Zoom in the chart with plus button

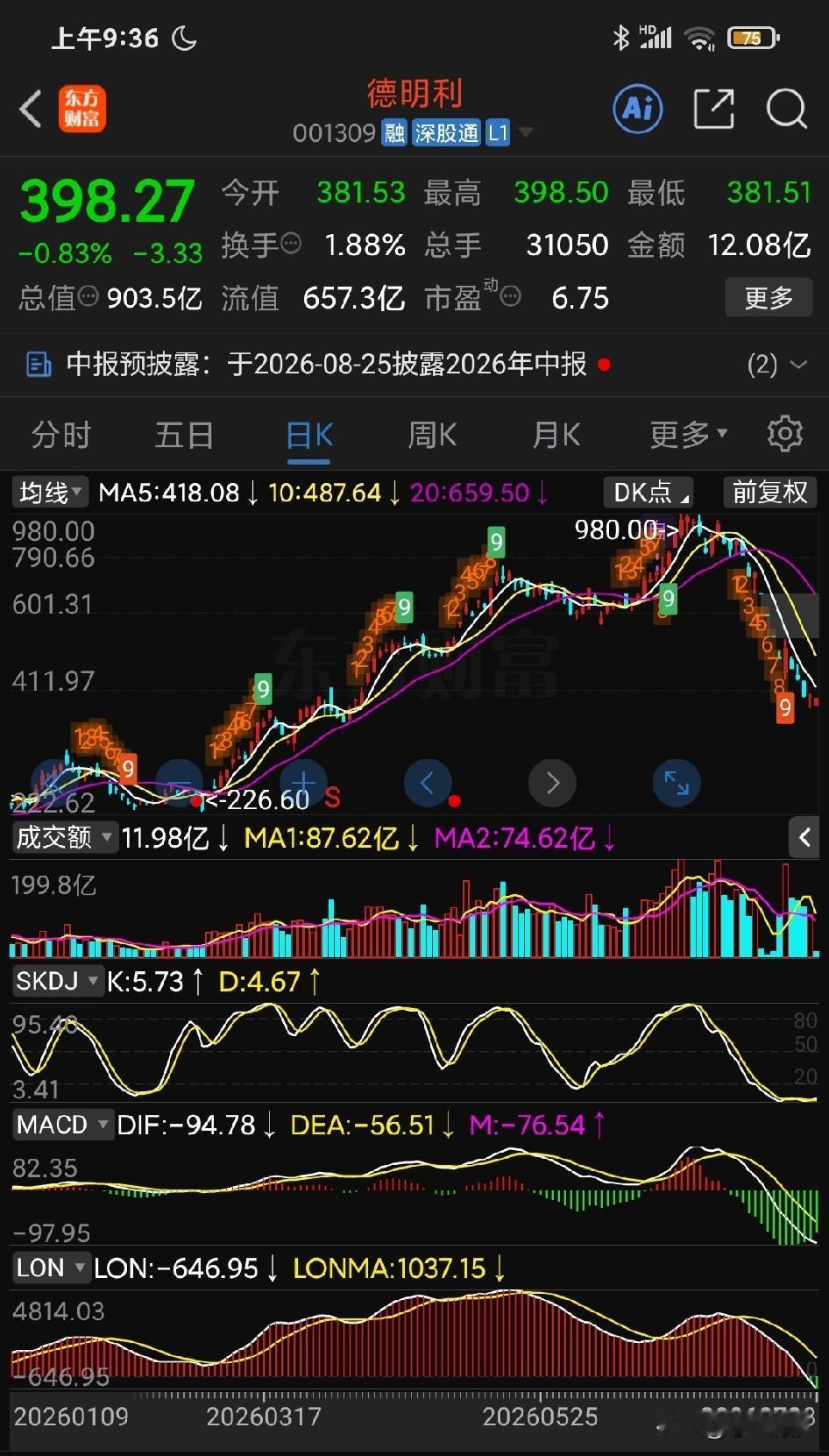pos(303,782)
